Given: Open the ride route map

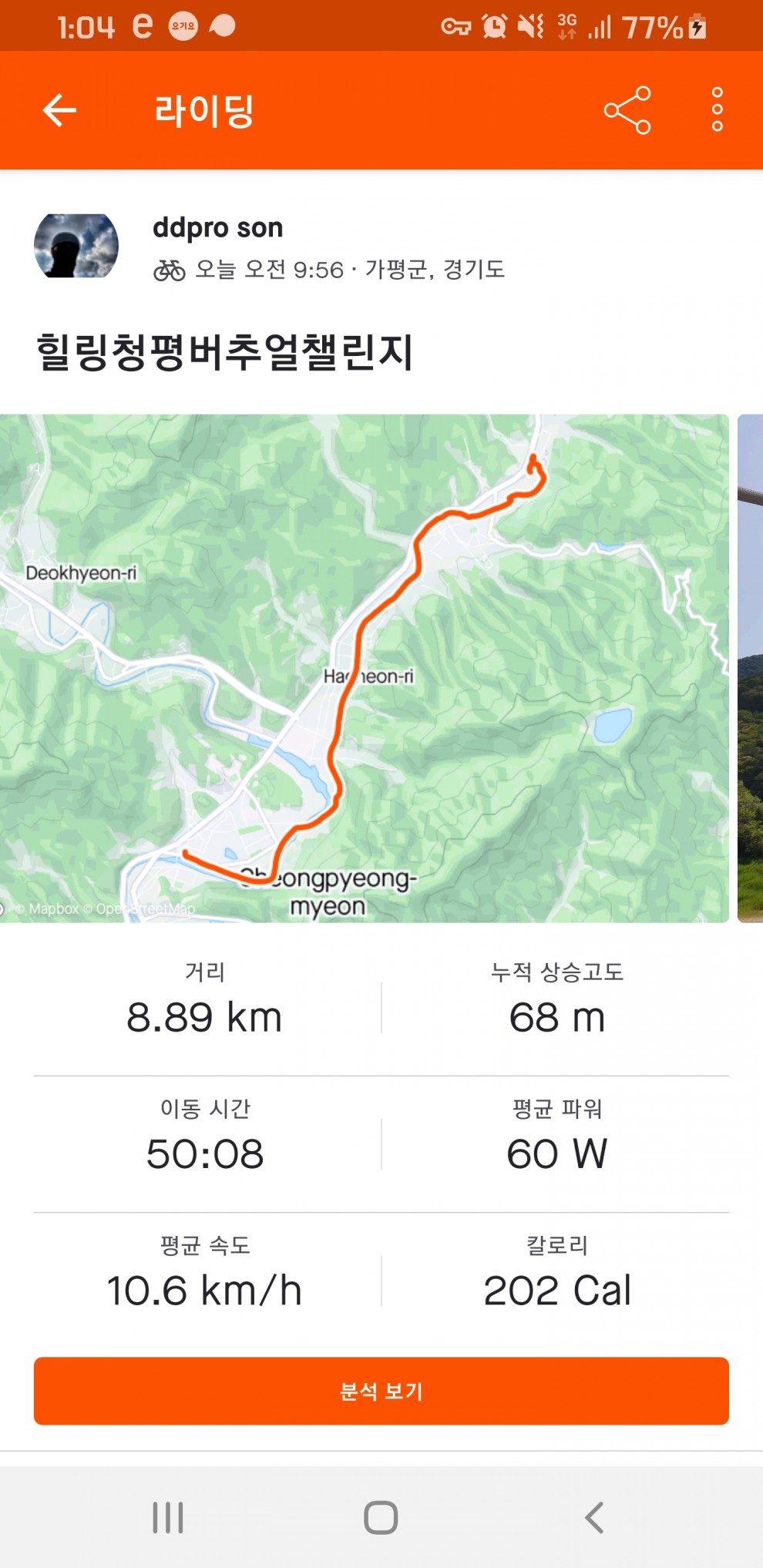Looking at the screenshot, I should [x=364, y=668].
